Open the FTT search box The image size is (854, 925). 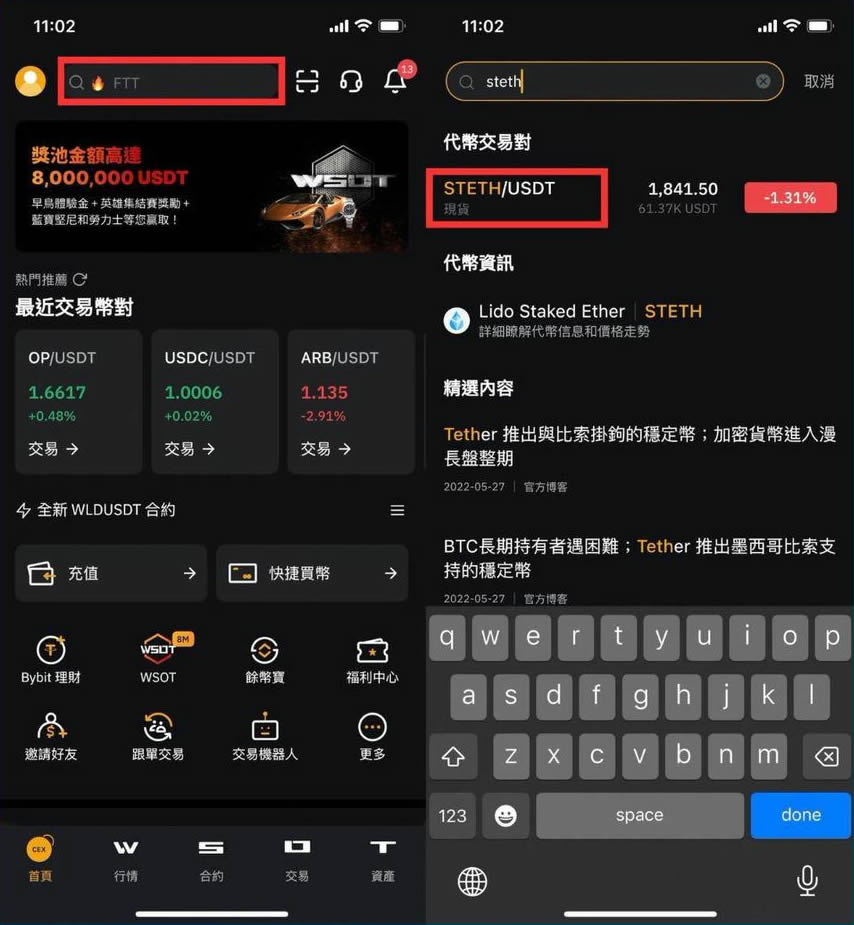(x=171, y=82)
